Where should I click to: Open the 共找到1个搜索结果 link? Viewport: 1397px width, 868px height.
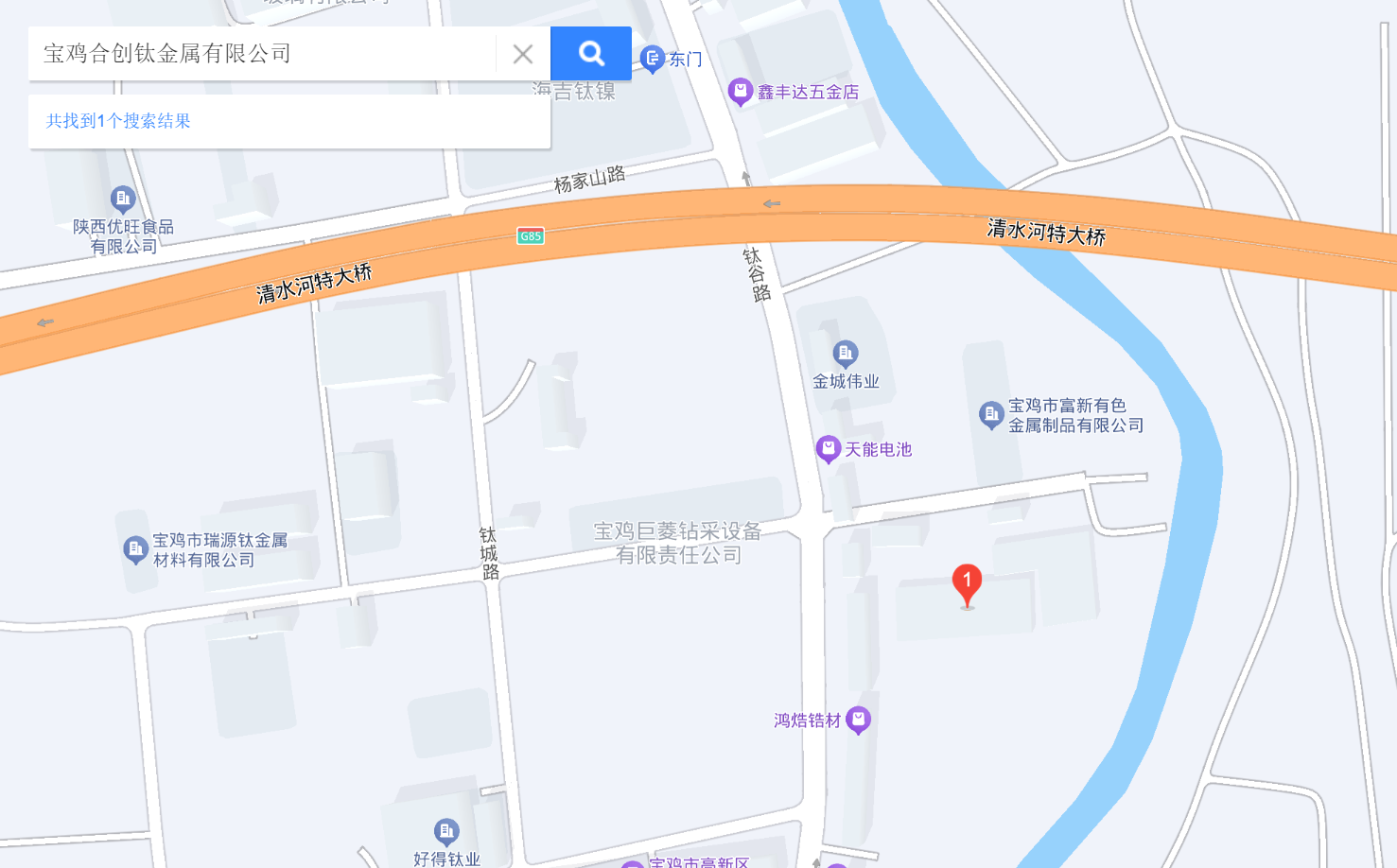coord(118,121)
